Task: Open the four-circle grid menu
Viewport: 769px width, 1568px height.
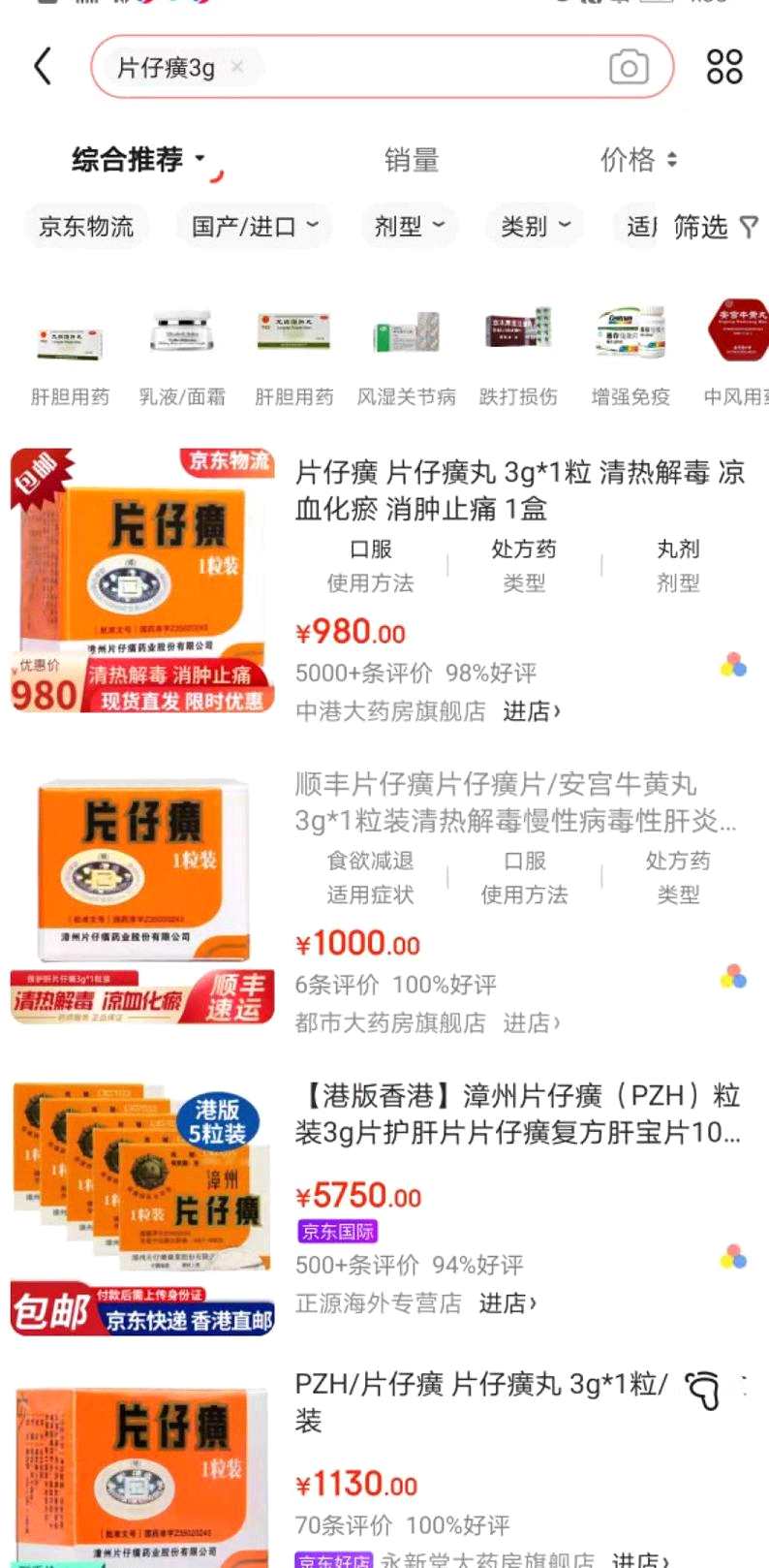Action: (724, 67)
